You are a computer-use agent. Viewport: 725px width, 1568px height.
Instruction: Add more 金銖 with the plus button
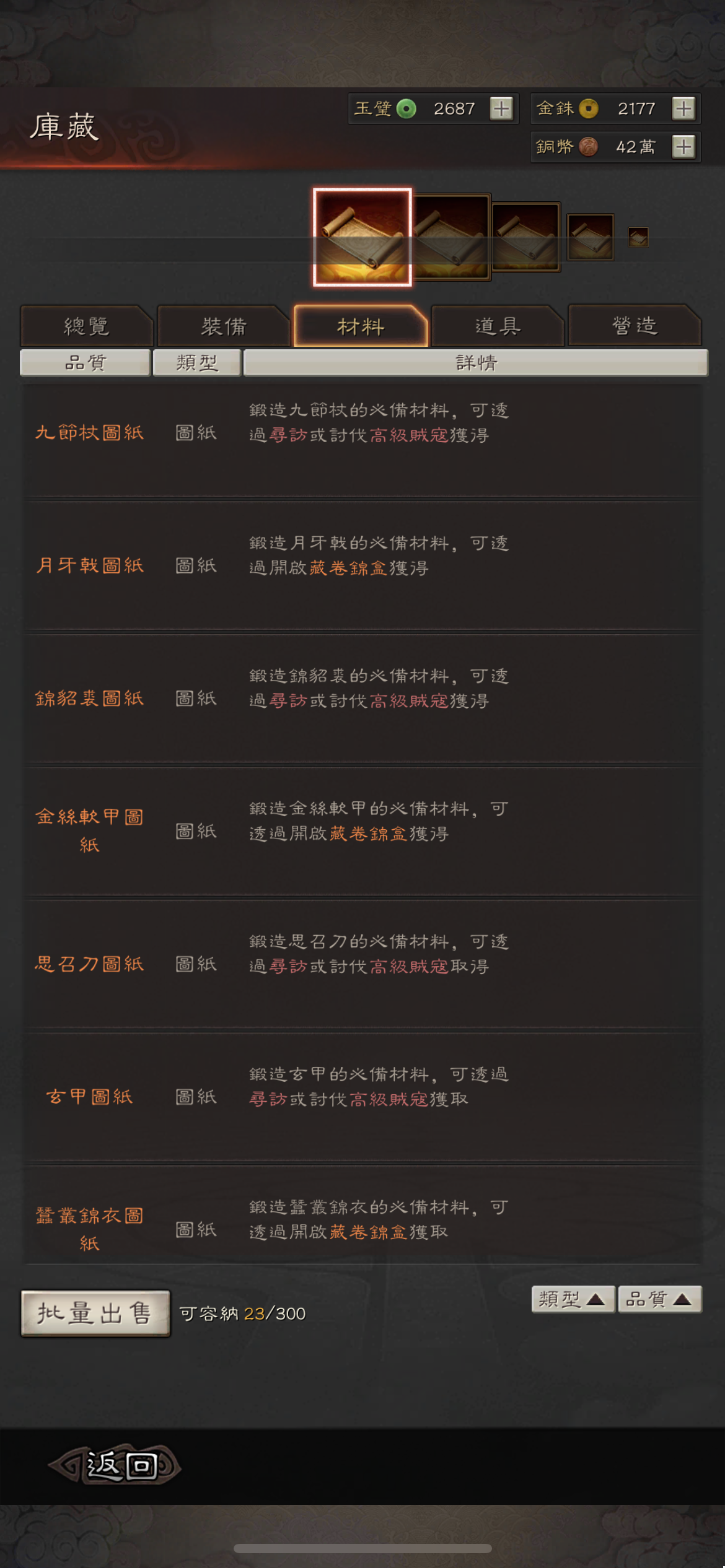[x=683, y=109]
